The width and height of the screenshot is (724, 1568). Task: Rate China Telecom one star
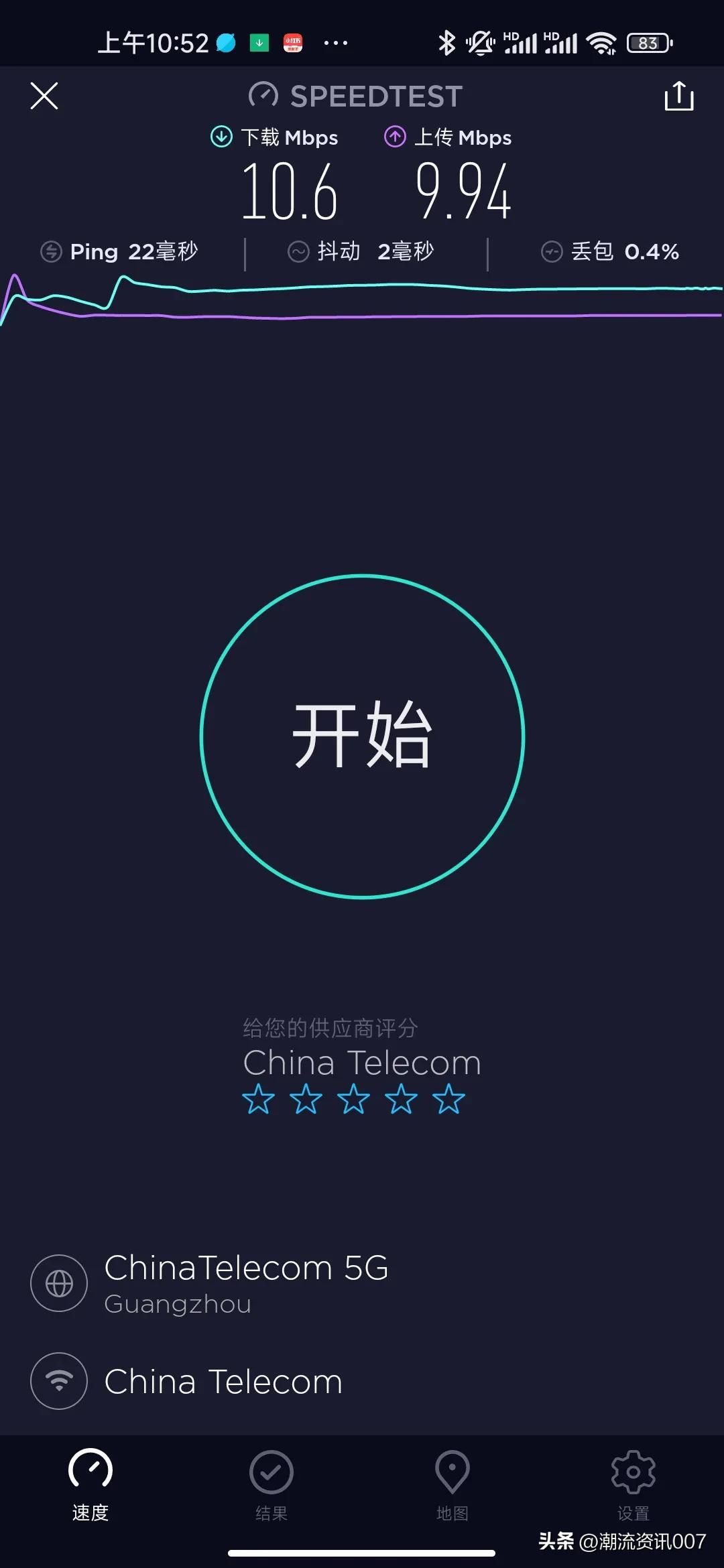[x=258, y=1100]
